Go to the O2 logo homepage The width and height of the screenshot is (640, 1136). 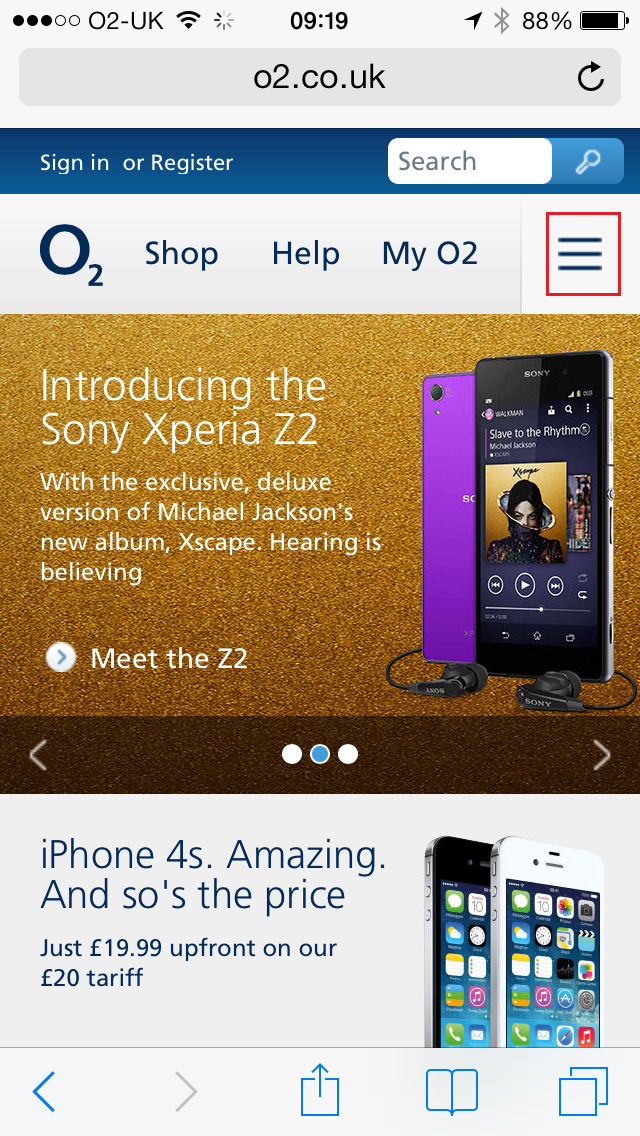point(71,255)
